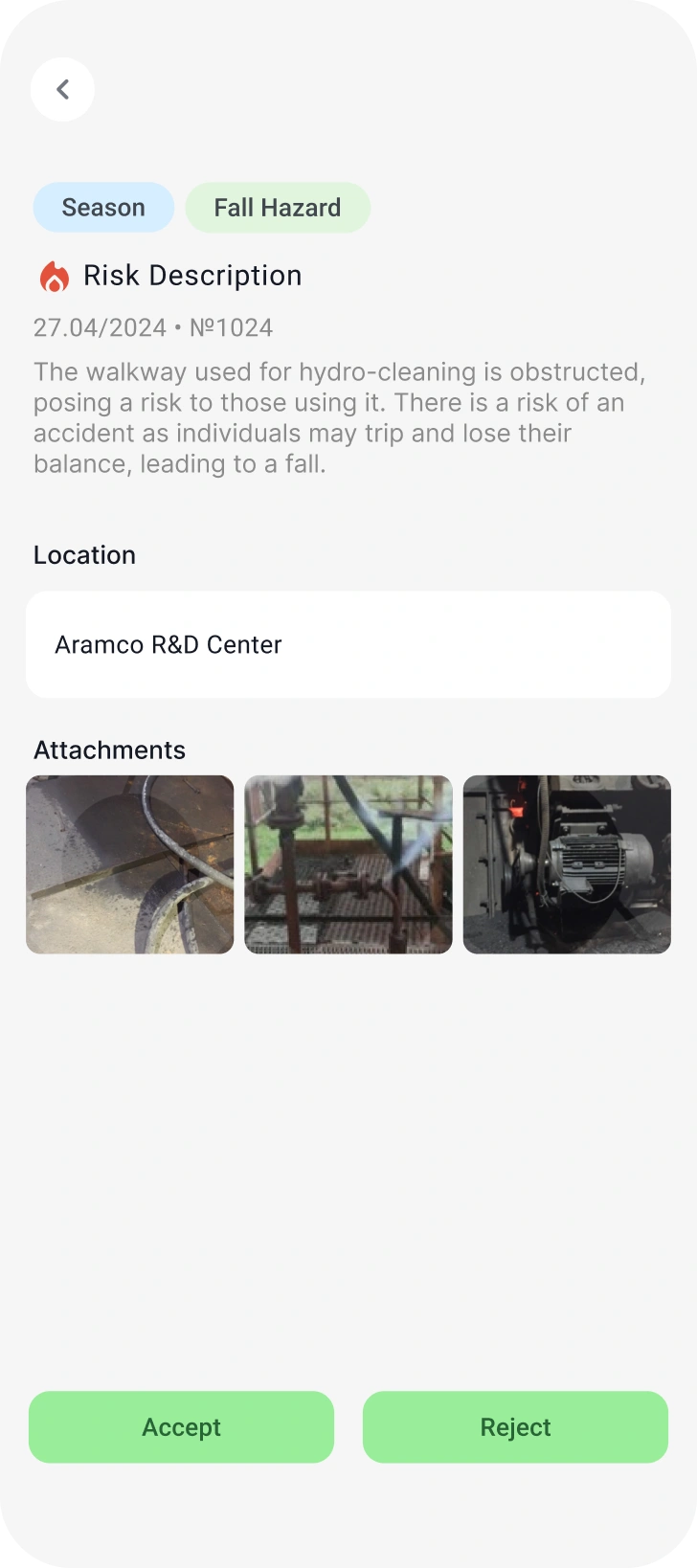Screen dimensions: 697x1568
Task: Reject this risk report
Action: coord(515,1427)
